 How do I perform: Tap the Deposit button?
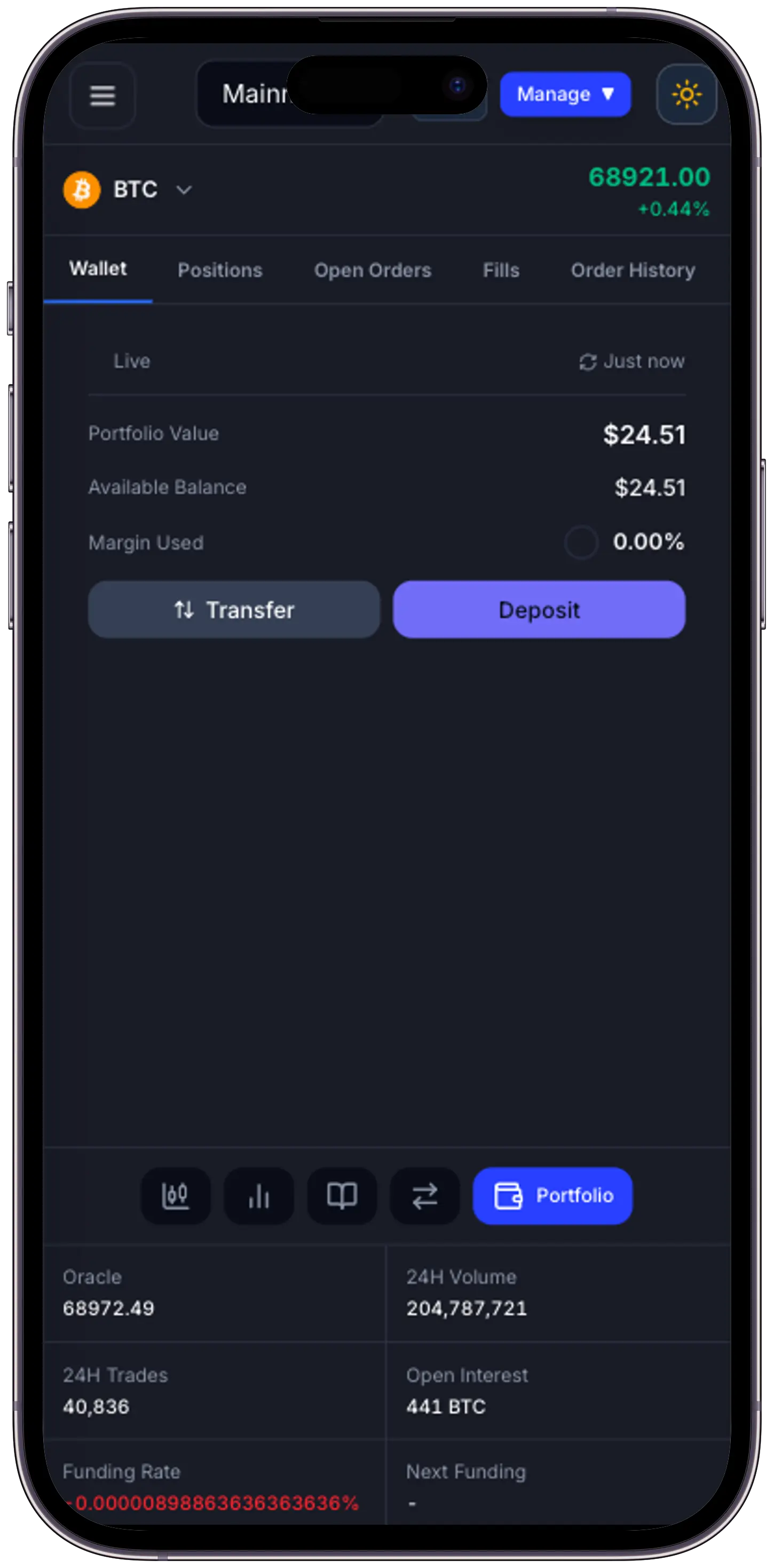point(539,609)
